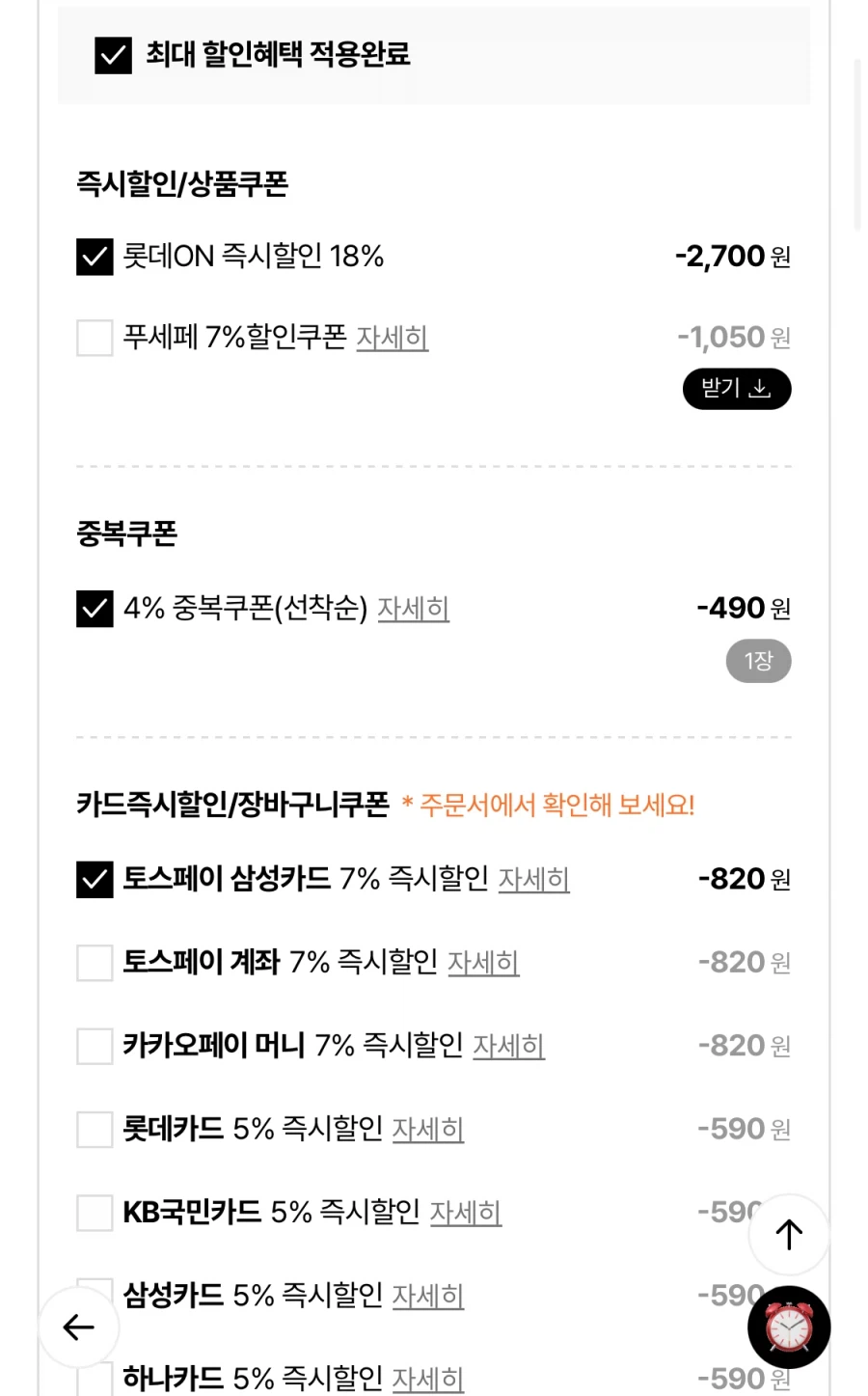
Task: Select the 삼성카드 5% 즉시할인 checkbox
Action: point(94,1296)
